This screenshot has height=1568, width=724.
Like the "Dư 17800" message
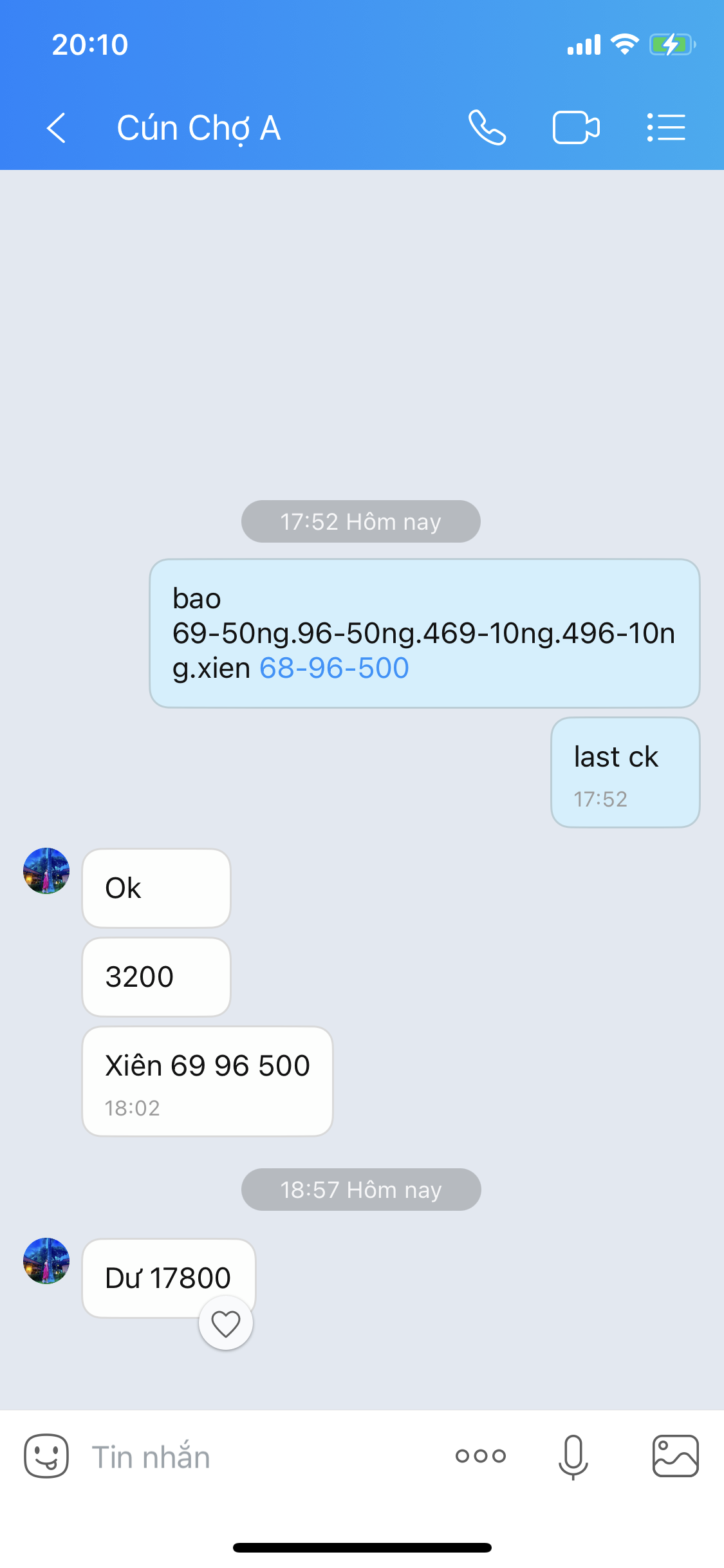(226, 1324)
